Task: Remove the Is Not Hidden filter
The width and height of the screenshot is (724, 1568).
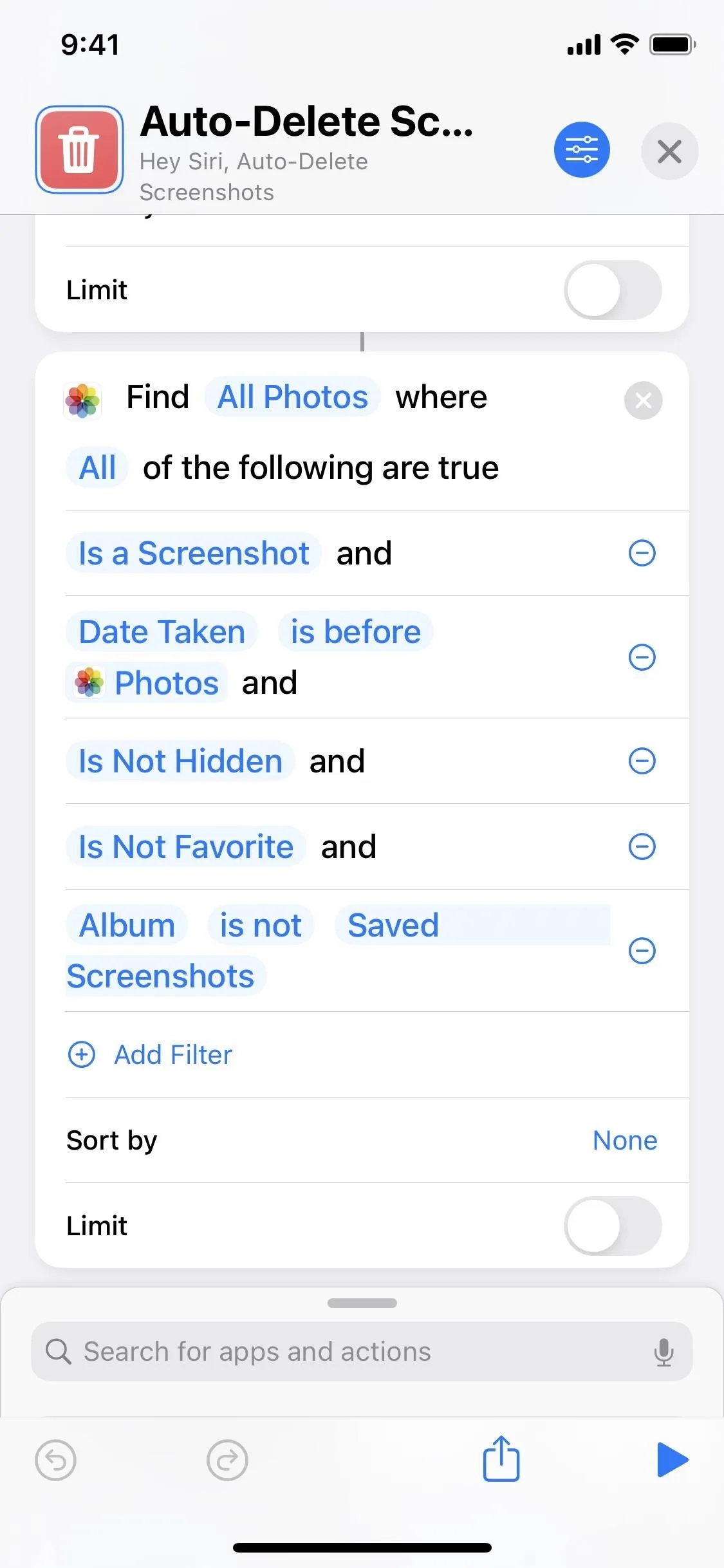Action: click(642, 761)
